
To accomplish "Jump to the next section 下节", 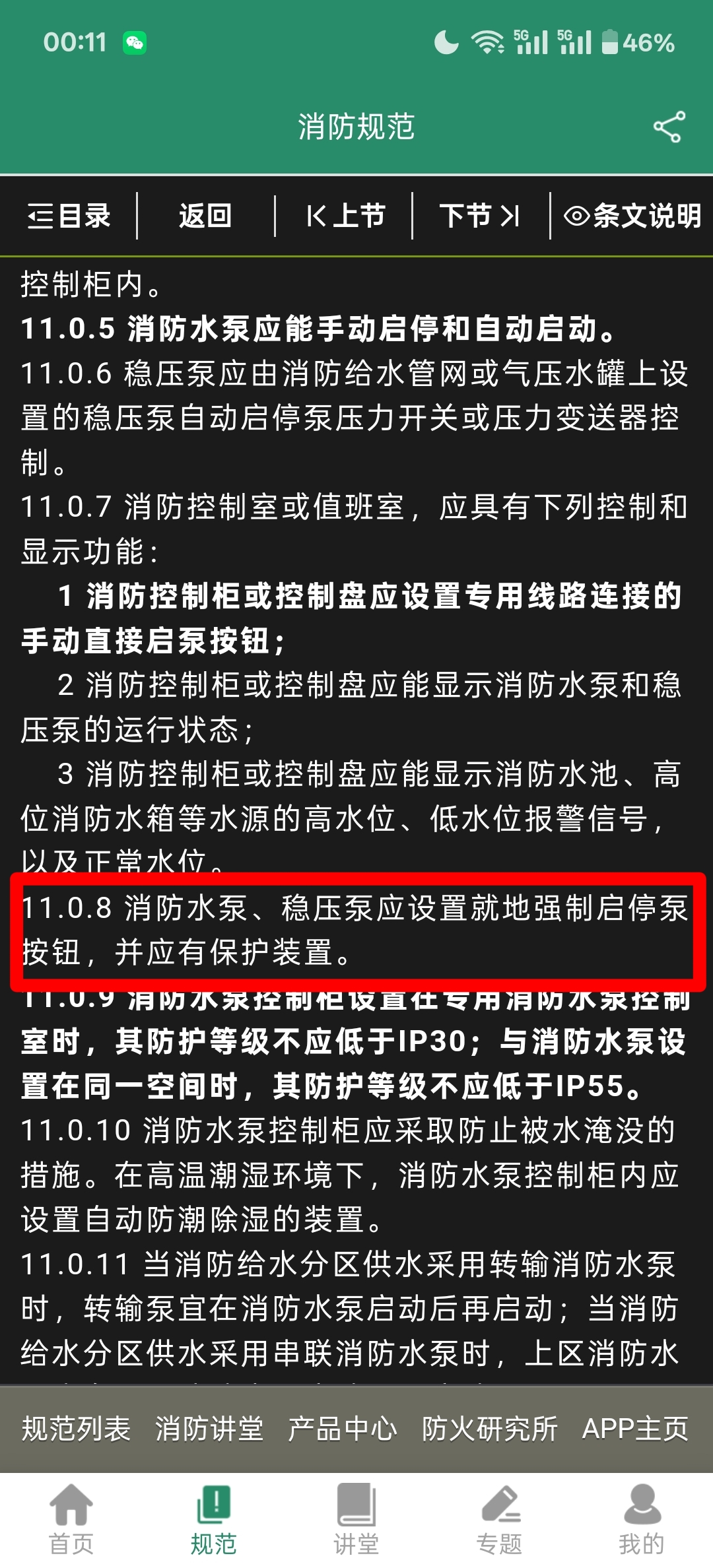I will (480, 216).
